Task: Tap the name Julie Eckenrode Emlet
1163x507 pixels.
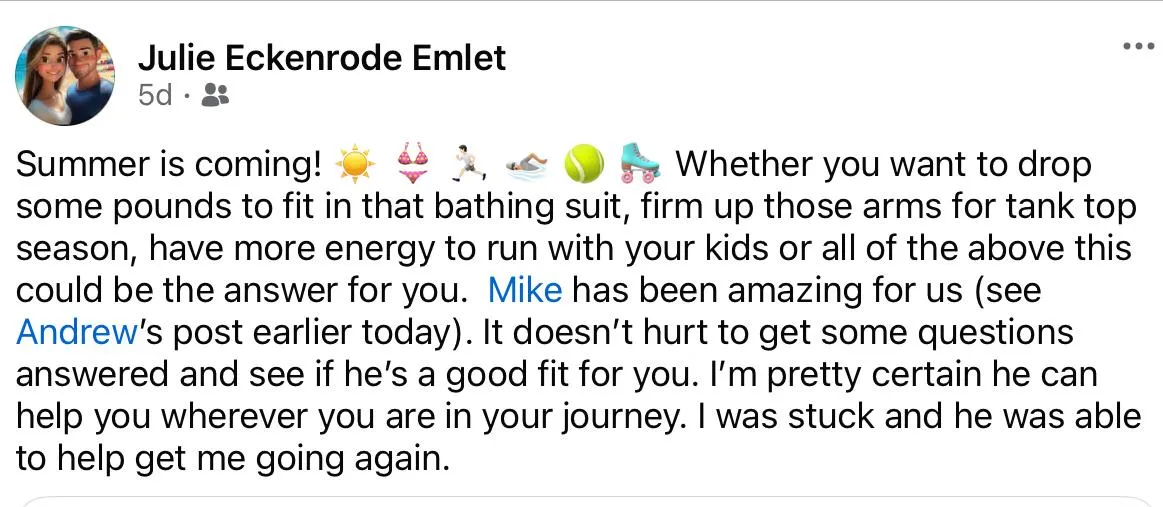Action: [x=322, y=58]
